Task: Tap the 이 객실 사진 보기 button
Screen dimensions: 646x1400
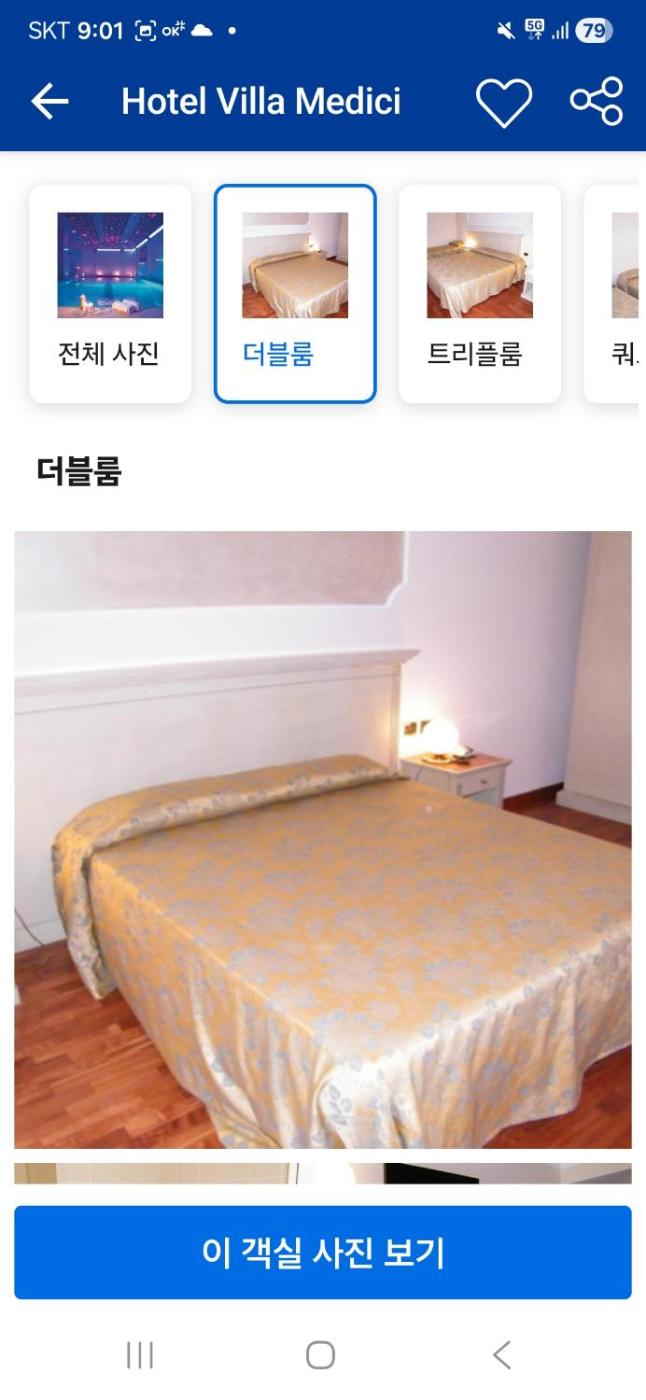Action: click(323, 1252)
